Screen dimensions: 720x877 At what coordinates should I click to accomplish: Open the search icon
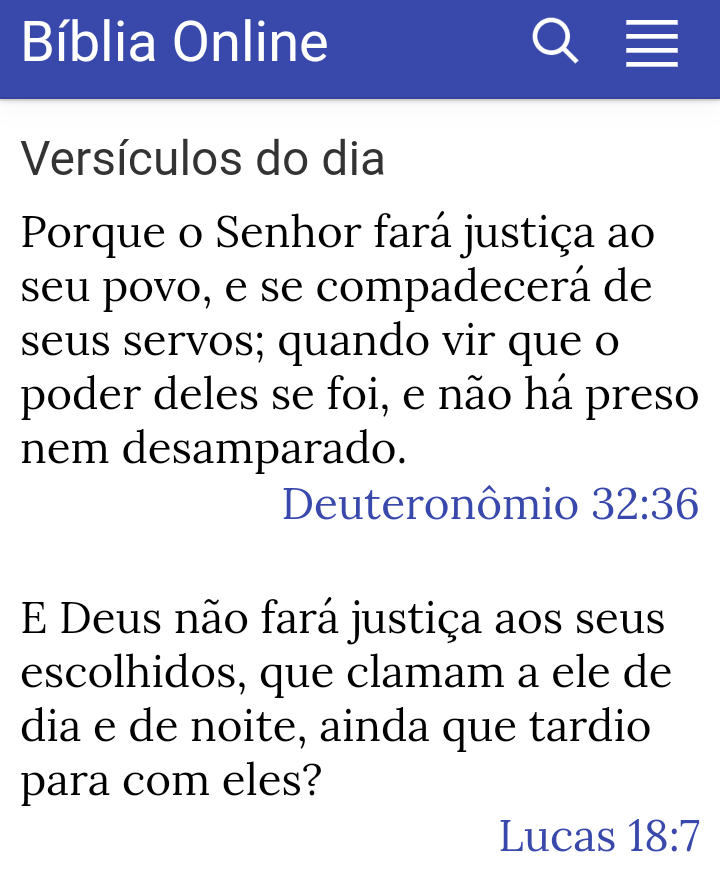[555, 43]
